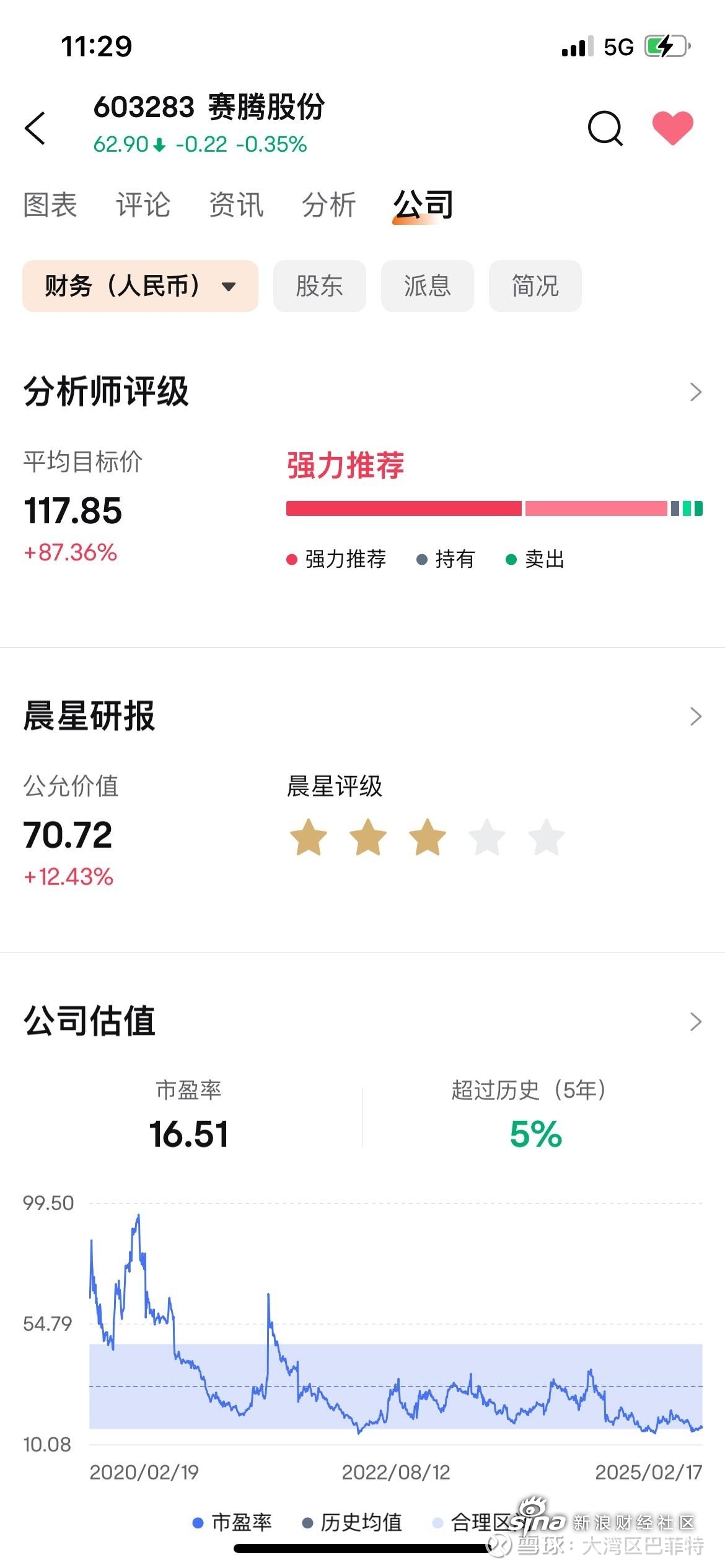
Task: Open 晨星研报 details
Action: (x=362, y=716)
